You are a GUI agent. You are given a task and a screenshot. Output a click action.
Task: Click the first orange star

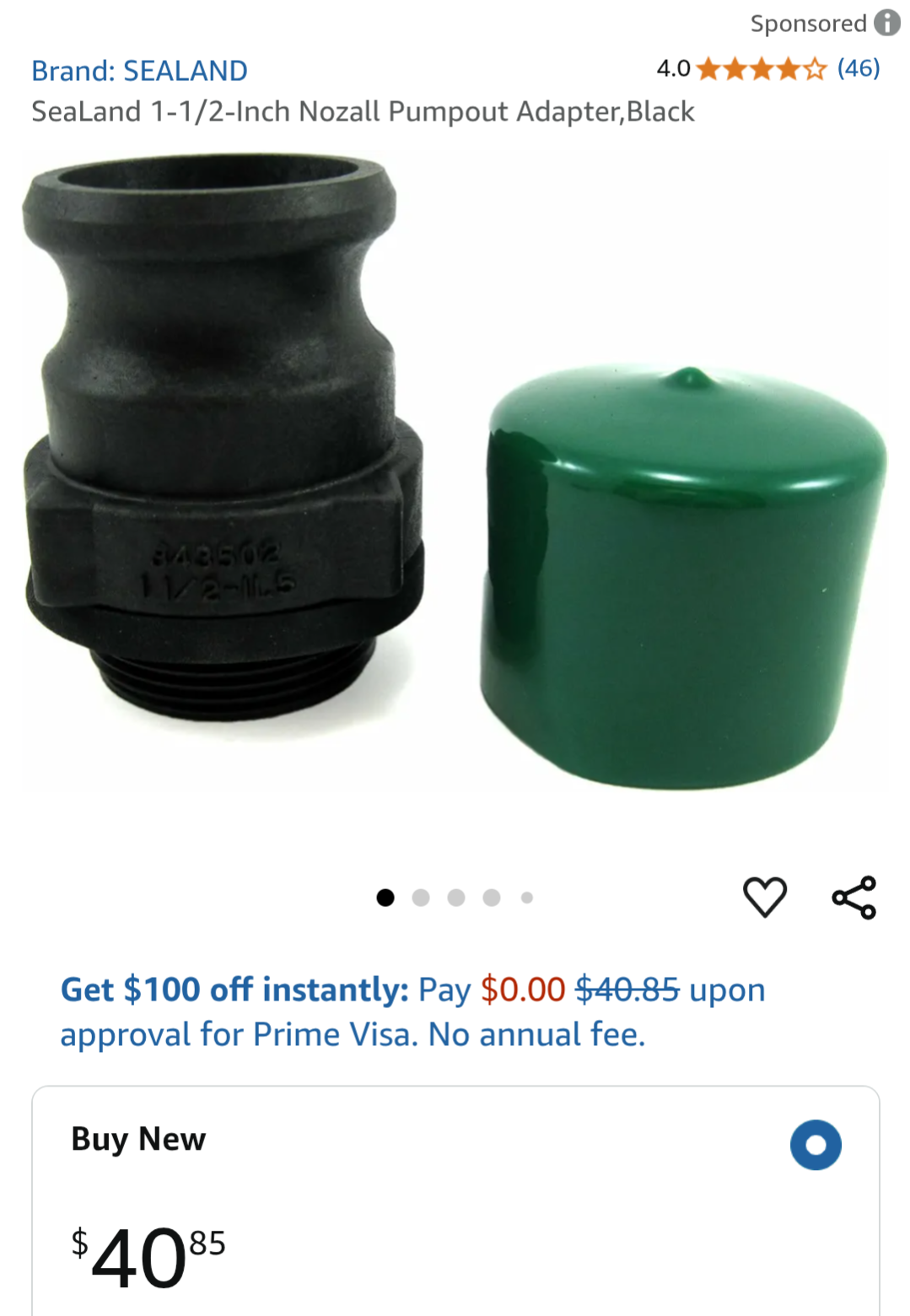705,70
